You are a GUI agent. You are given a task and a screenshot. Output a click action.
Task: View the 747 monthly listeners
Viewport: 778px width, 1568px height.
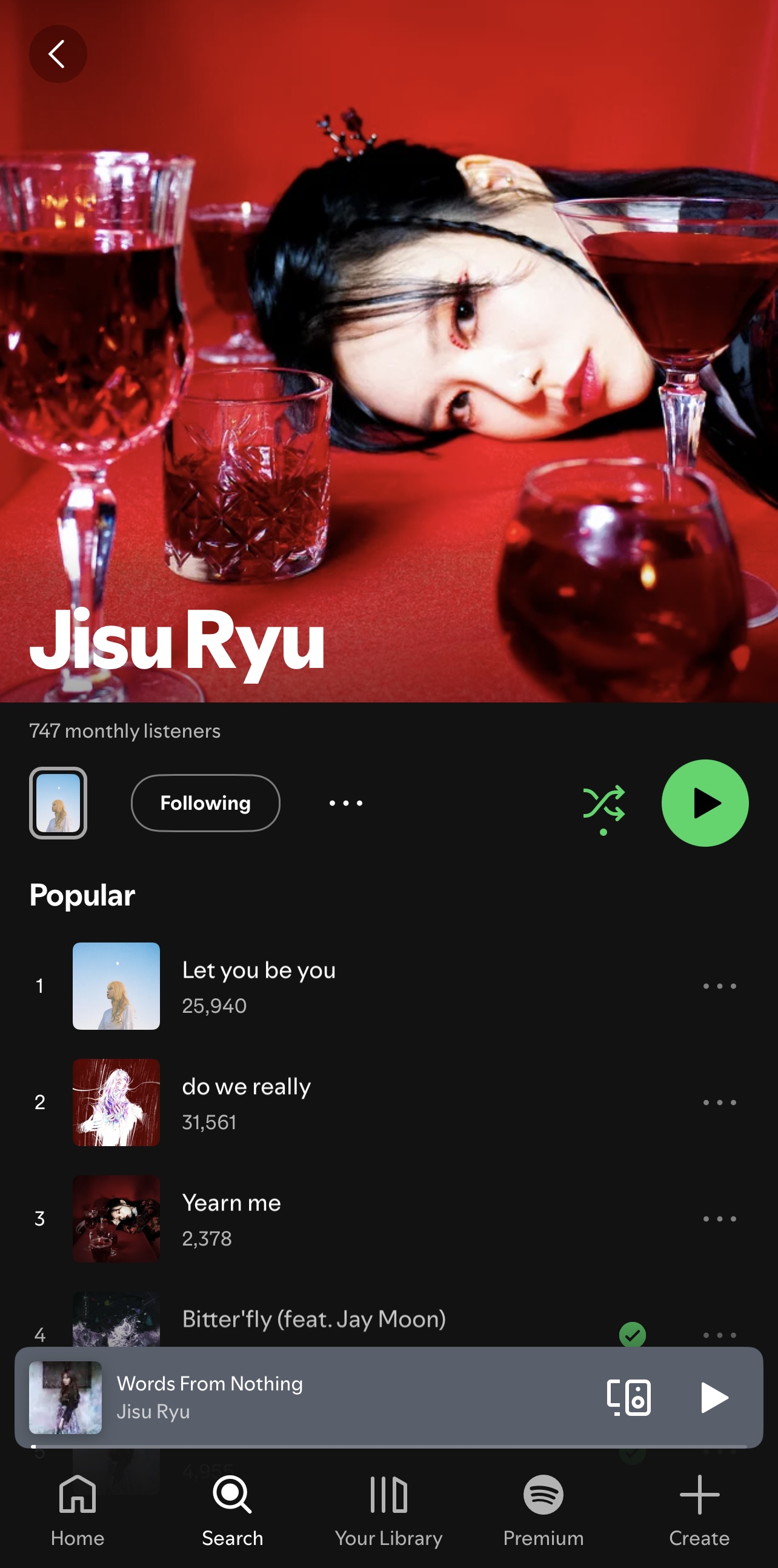click(x=124, y=731)
